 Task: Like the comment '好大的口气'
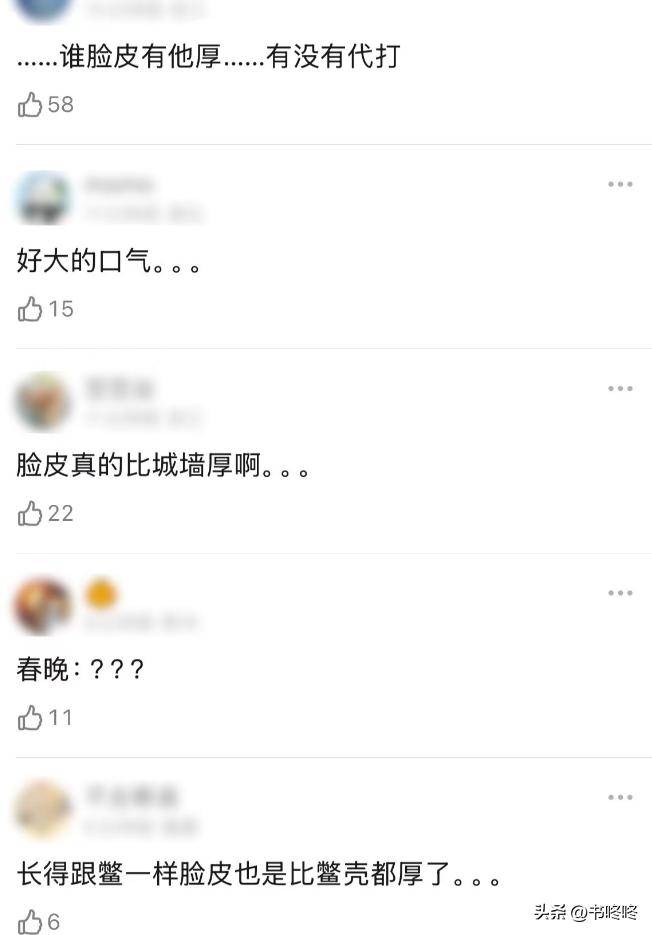tap(30, 309)
